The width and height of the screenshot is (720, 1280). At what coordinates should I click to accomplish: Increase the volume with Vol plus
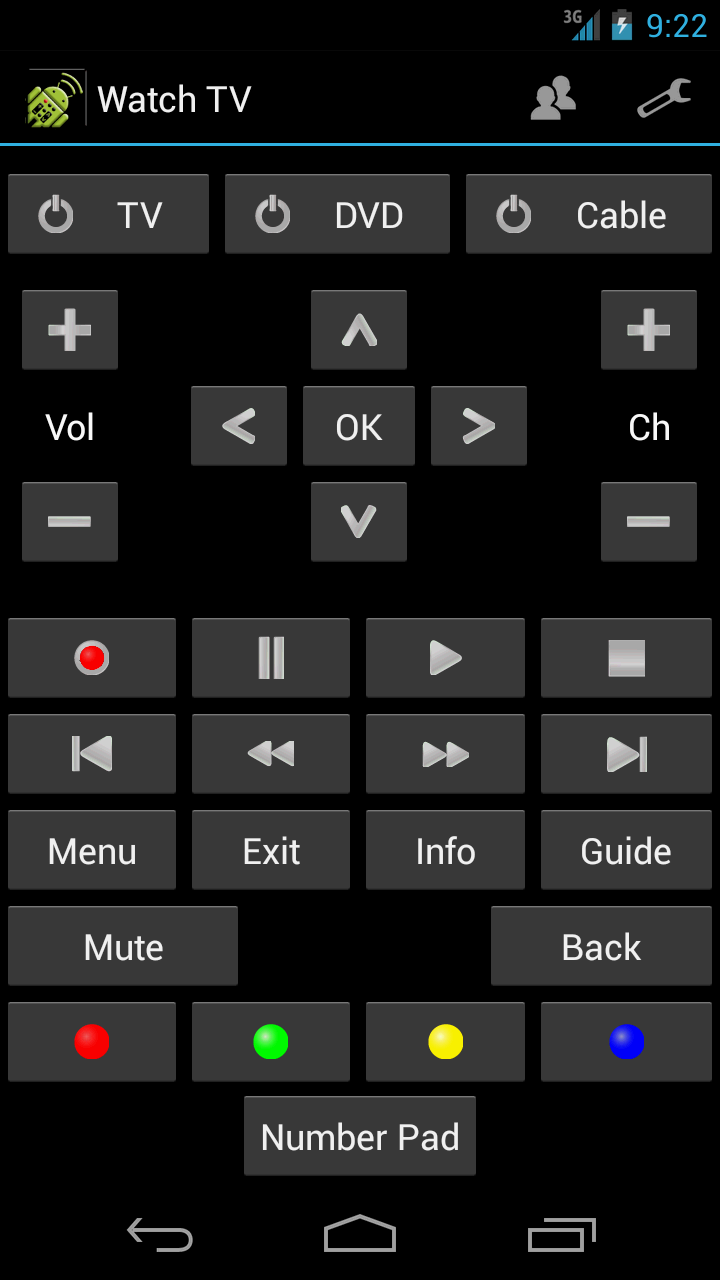pyautogui.click(x=70, y=330)
